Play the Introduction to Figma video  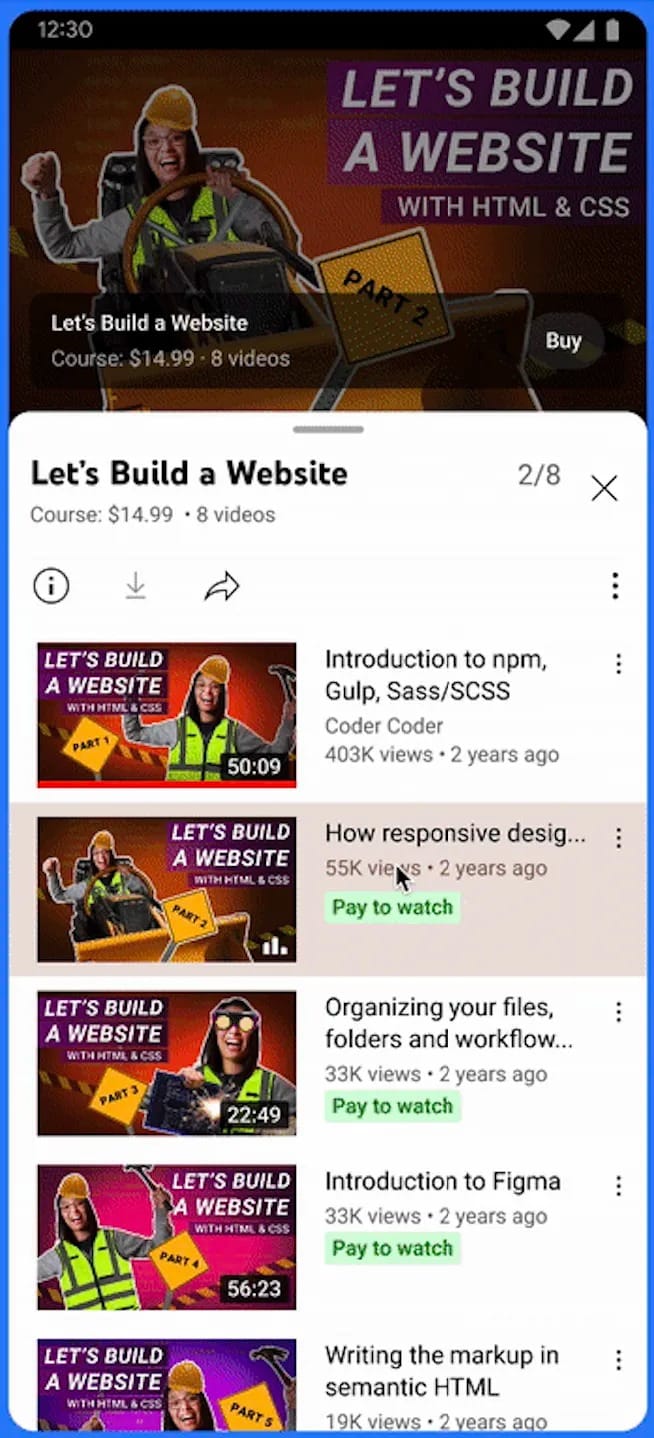326,1237
